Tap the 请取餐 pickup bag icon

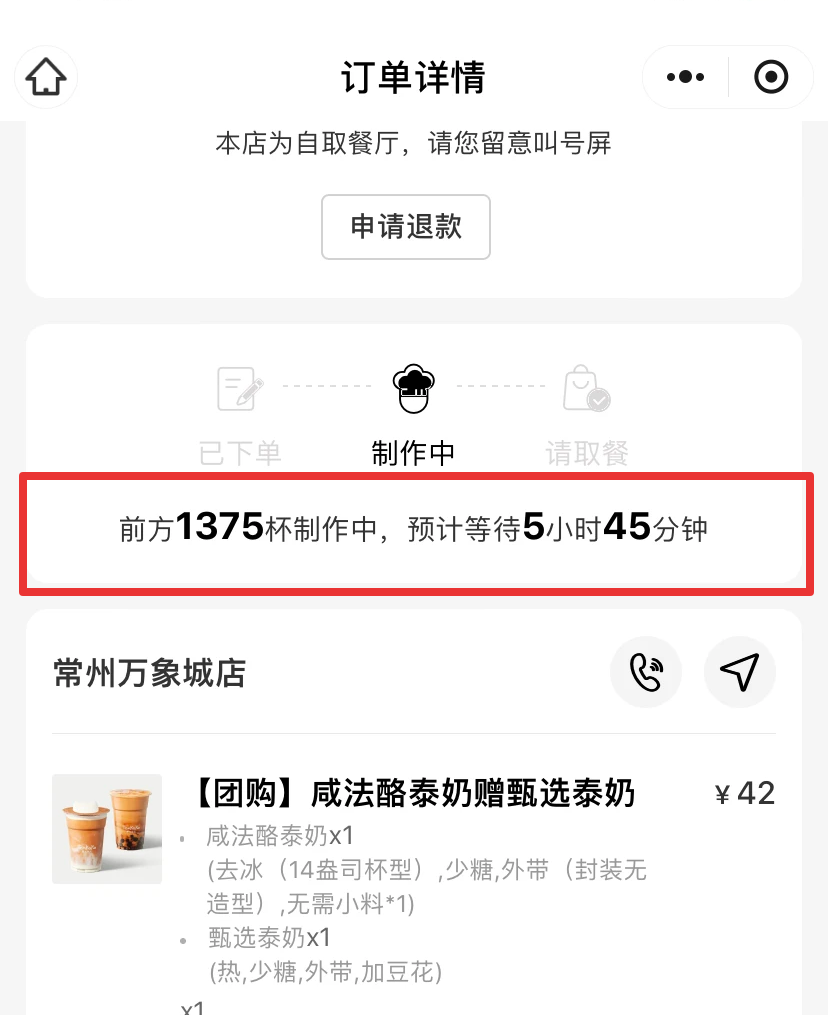coord(586,388)
